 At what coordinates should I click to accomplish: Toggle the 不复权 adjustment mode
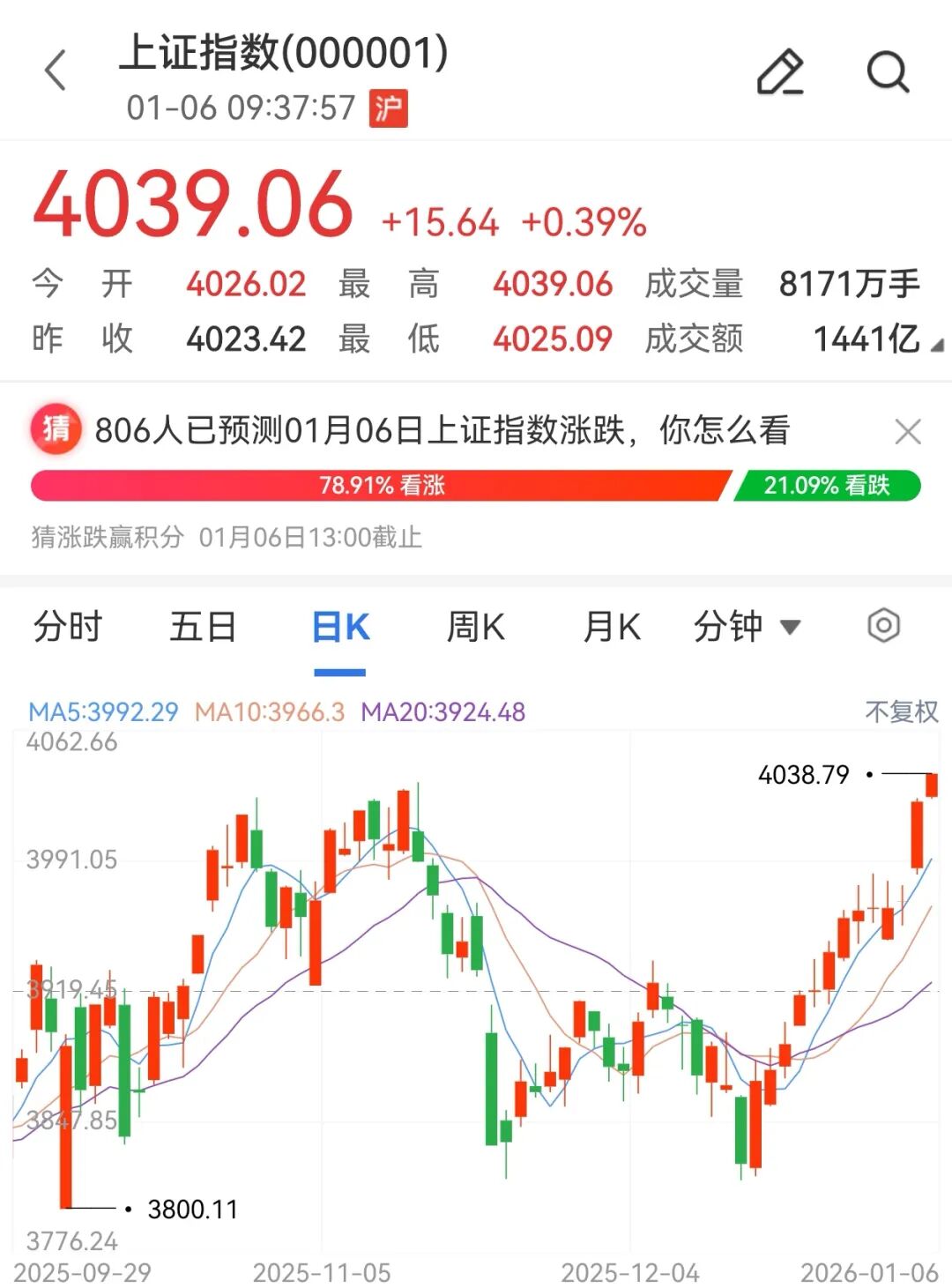(x=900, y=710)
